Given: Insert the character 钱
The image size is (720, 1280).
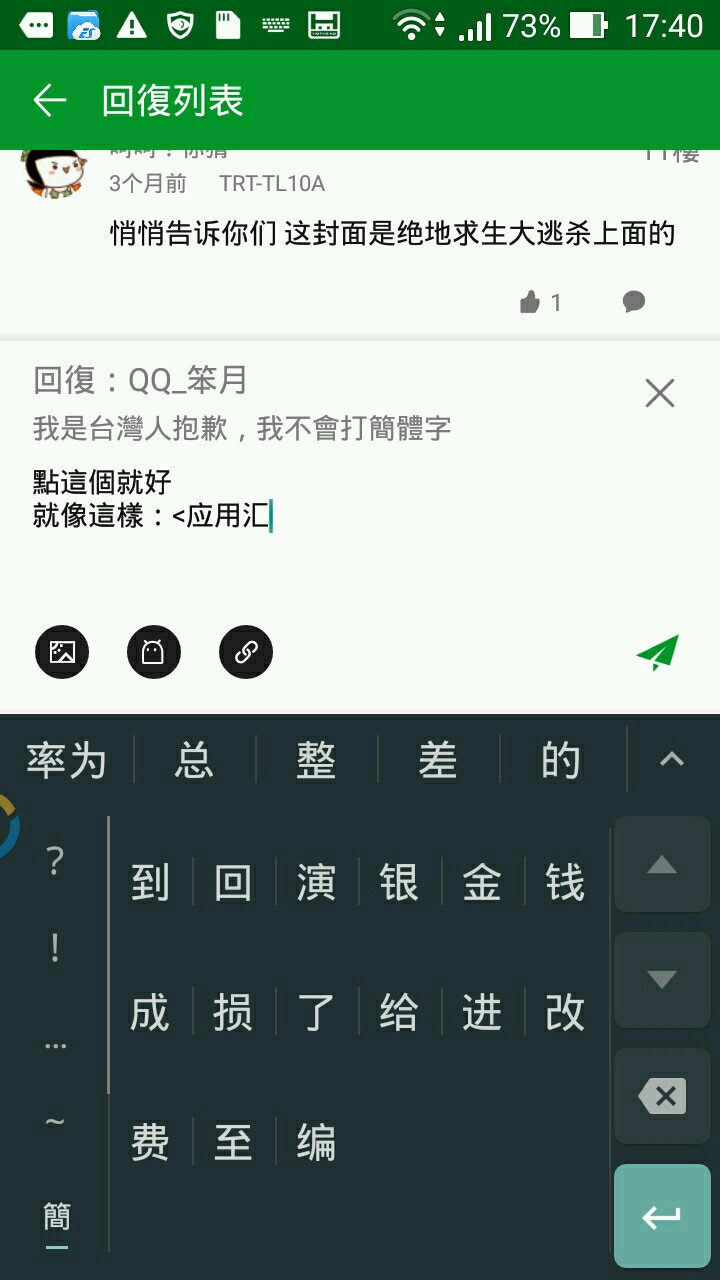Looking at the screenshot, I should coord(564,883).
